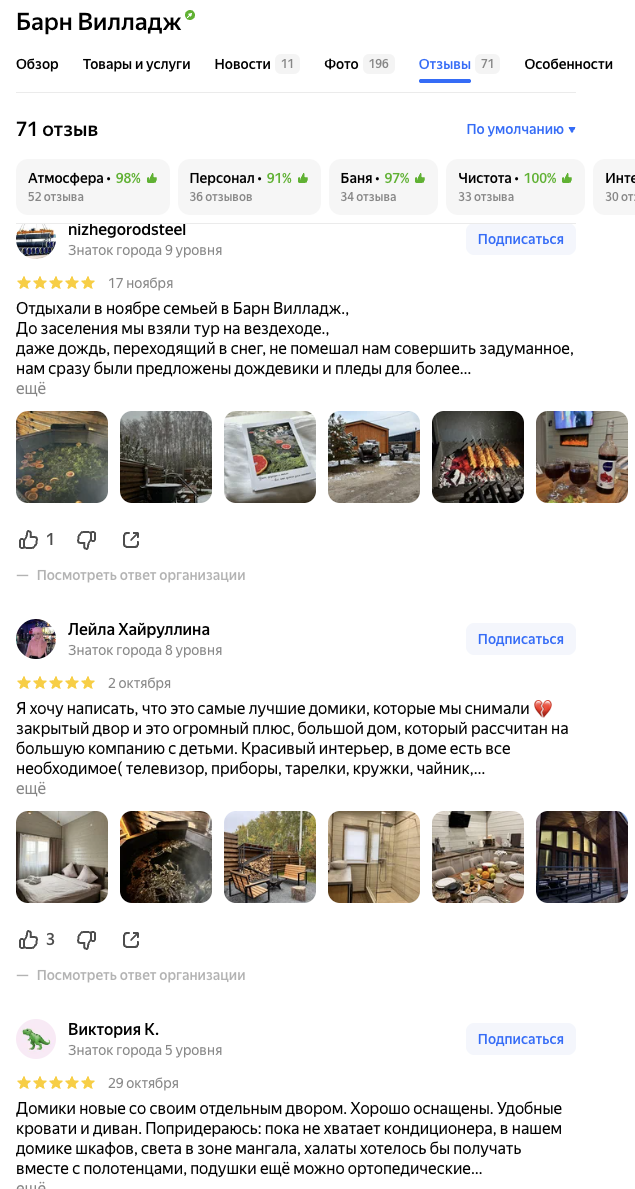Open the Фото tab
The width and height of the screenshot is (635, 1189).
(341, 64)
